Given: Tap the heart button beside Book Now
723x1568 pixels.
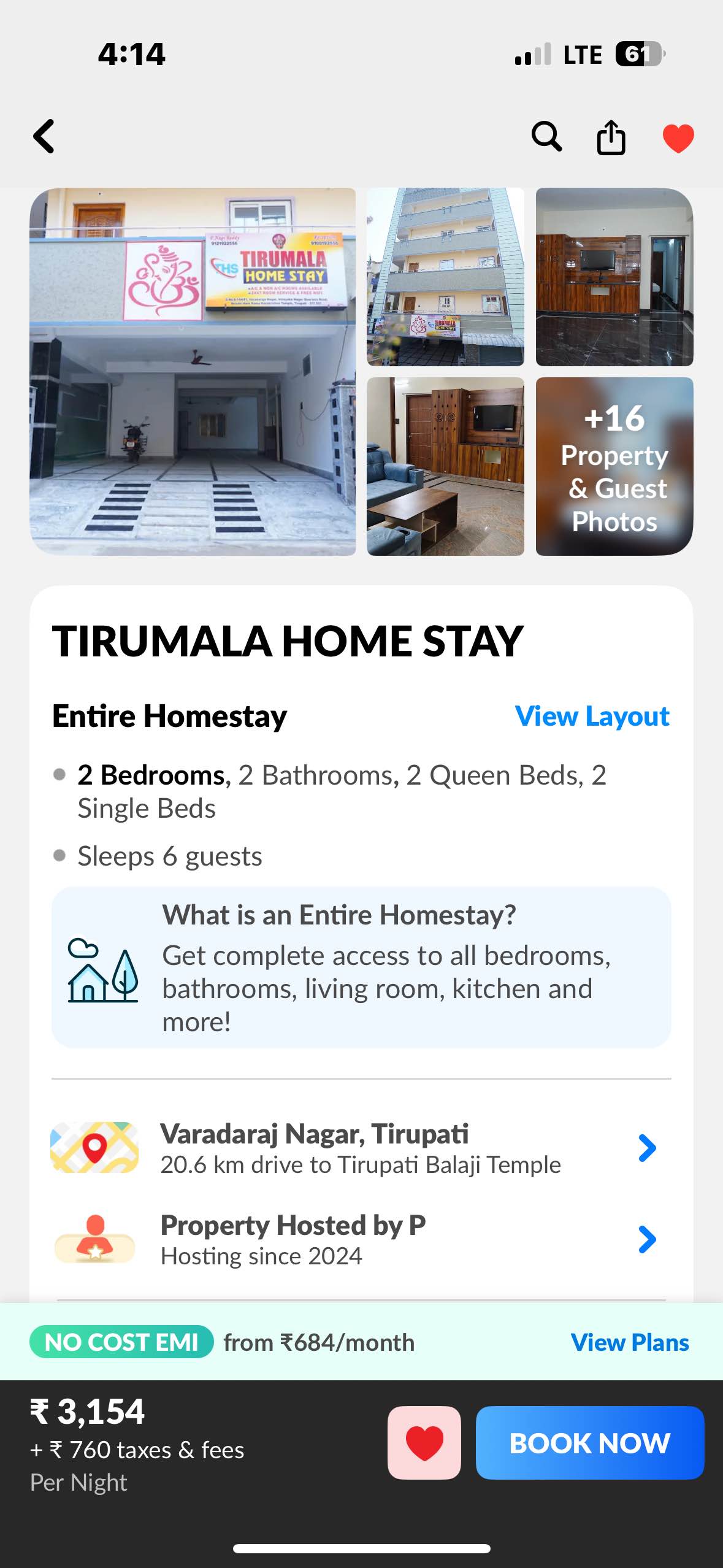Looking at the screenshot, I should (424, 1442).
